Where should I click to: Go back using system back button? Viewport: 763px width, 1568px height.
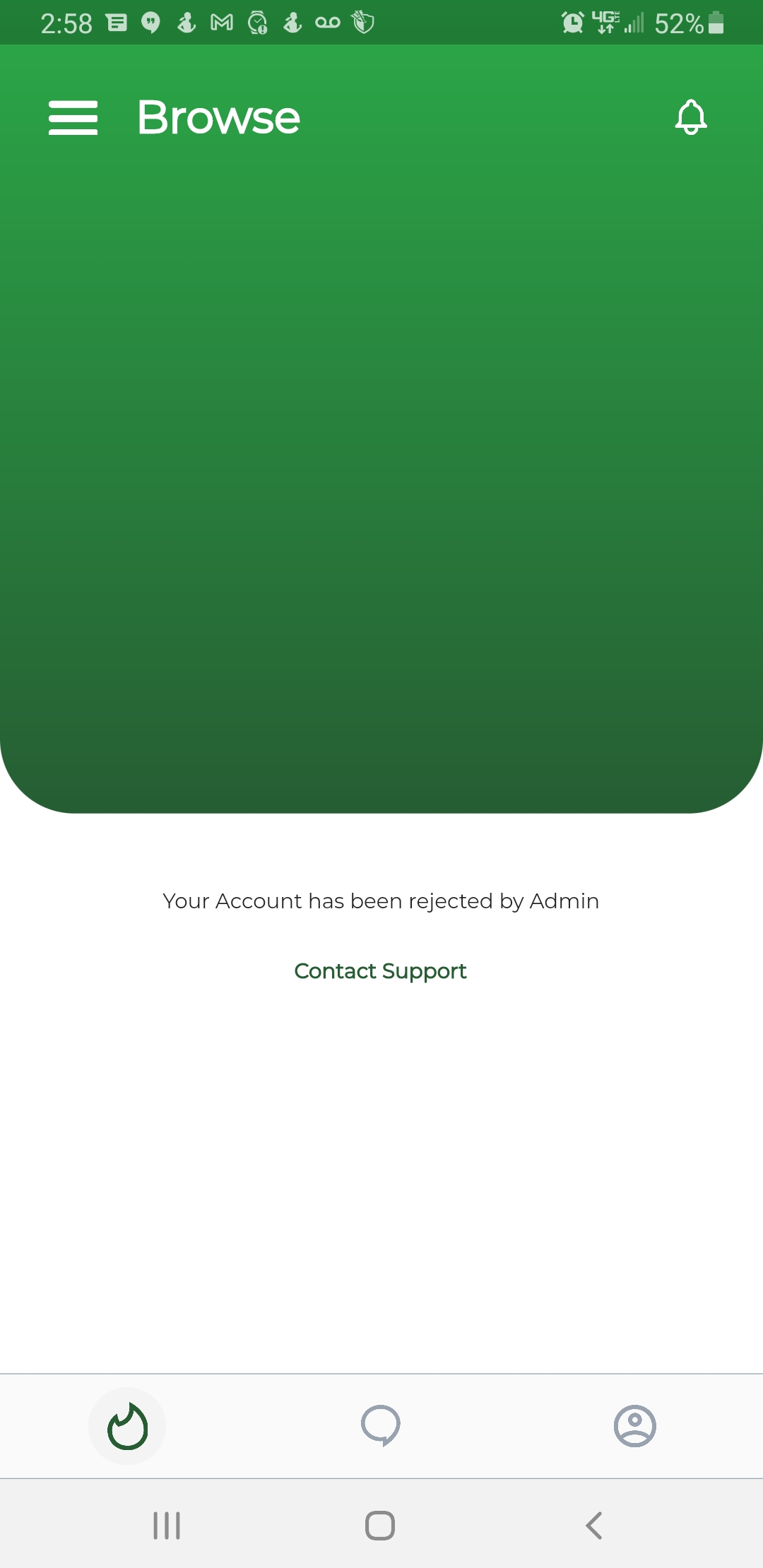(x=594, y=1526)
